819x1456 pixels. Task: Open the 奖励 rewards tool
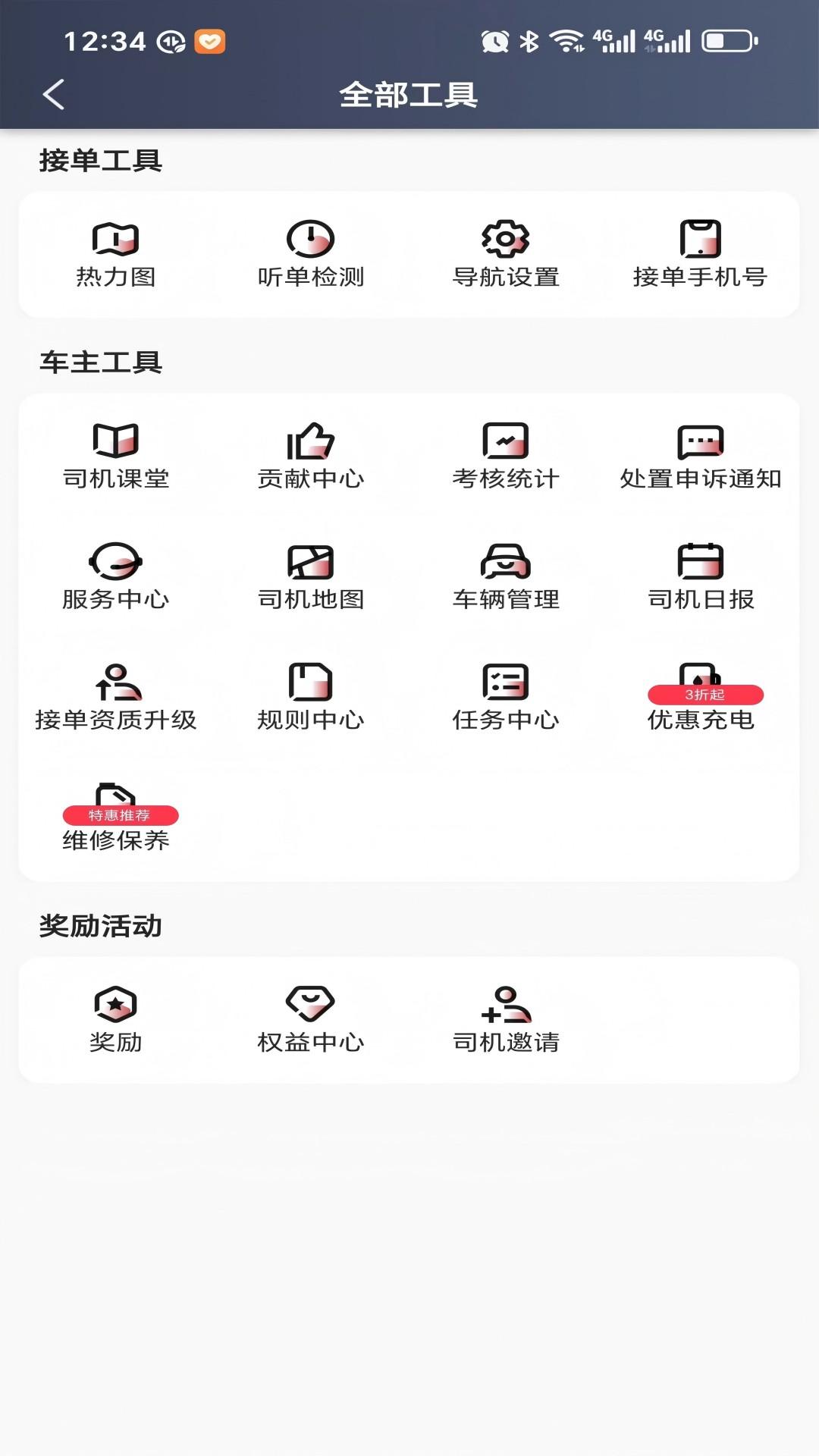click(118, 1020)
